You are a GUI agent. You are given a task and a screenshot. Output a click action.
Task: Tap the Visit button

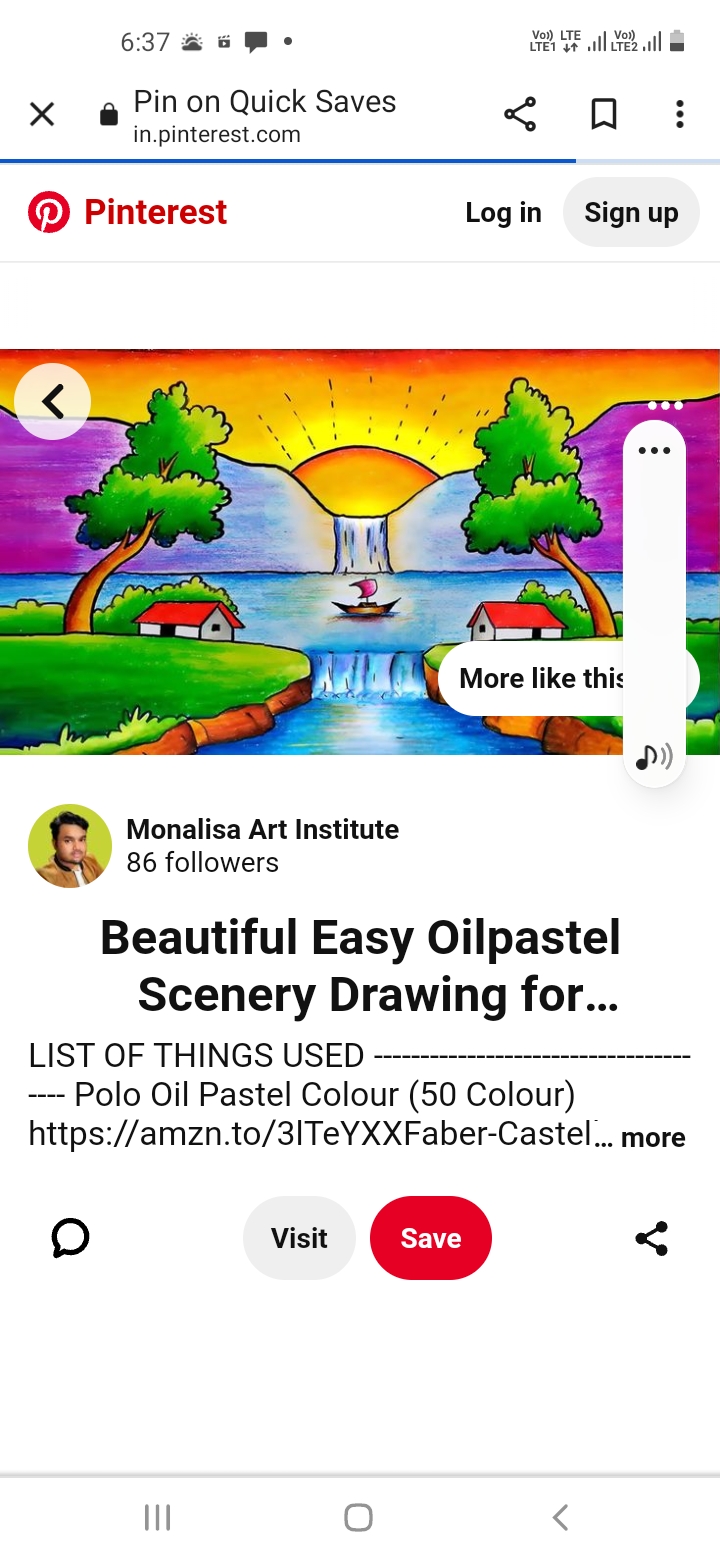tap(299, 1238)
